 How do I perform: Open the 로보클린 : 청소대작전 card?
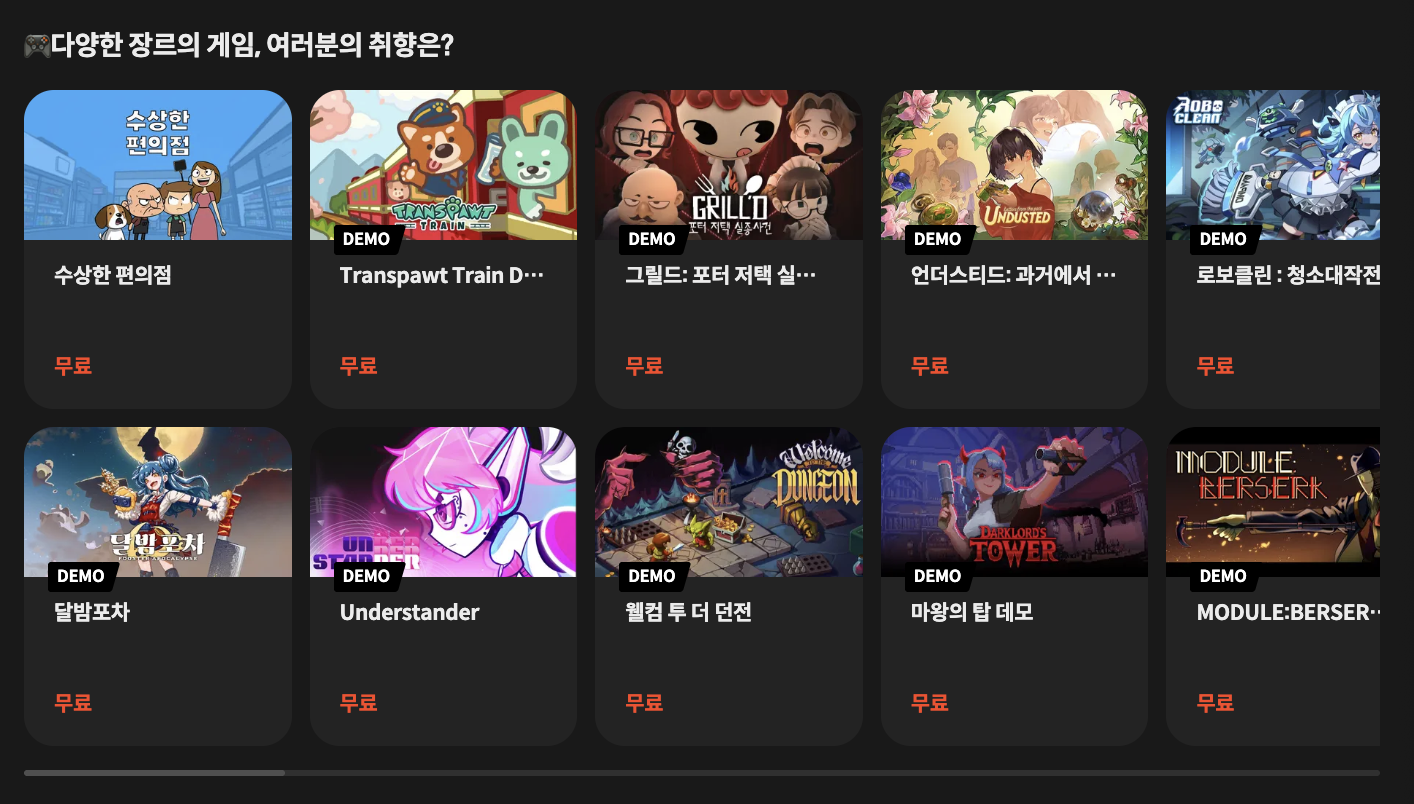pyautogui.click(x=1273, y=248)
